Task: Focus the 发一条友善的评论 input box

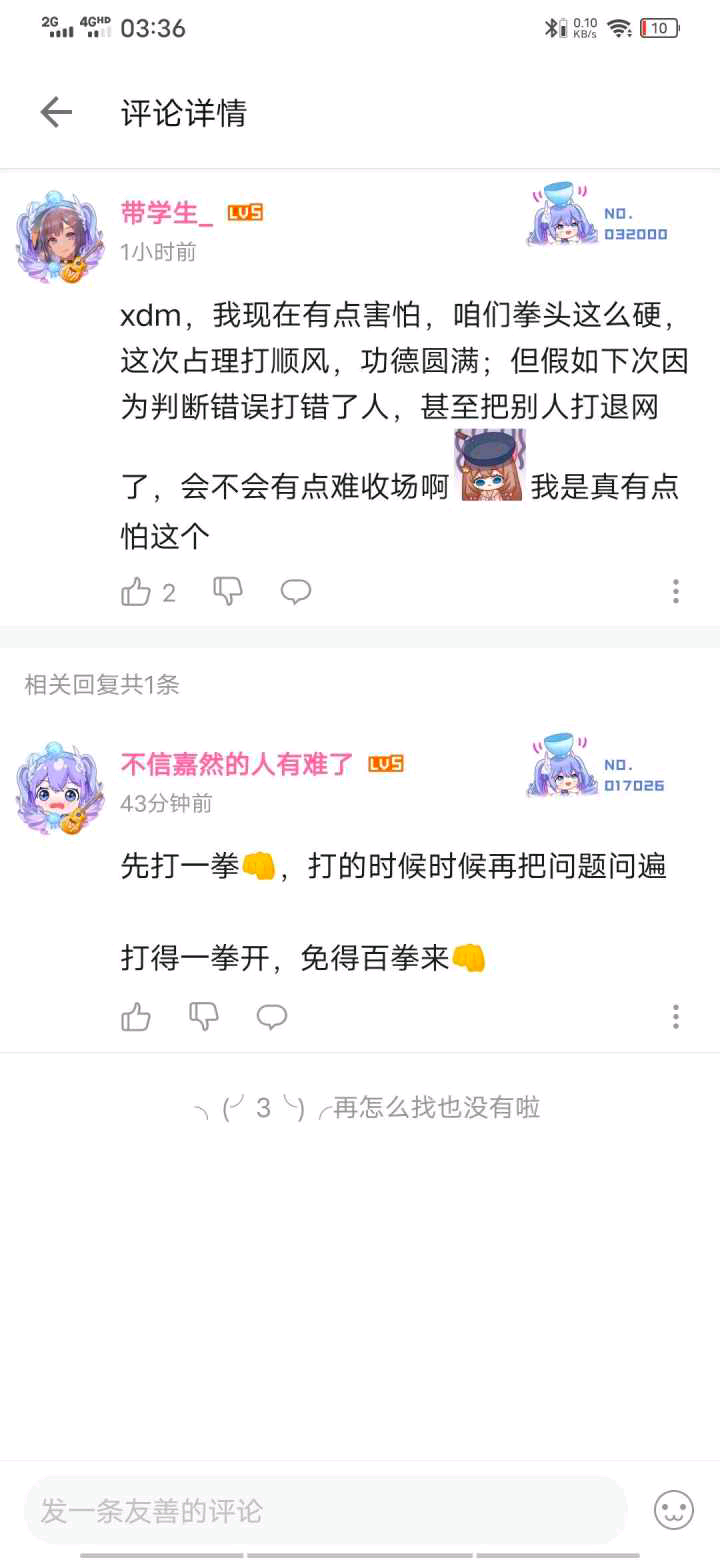Action: (326, 1510)
